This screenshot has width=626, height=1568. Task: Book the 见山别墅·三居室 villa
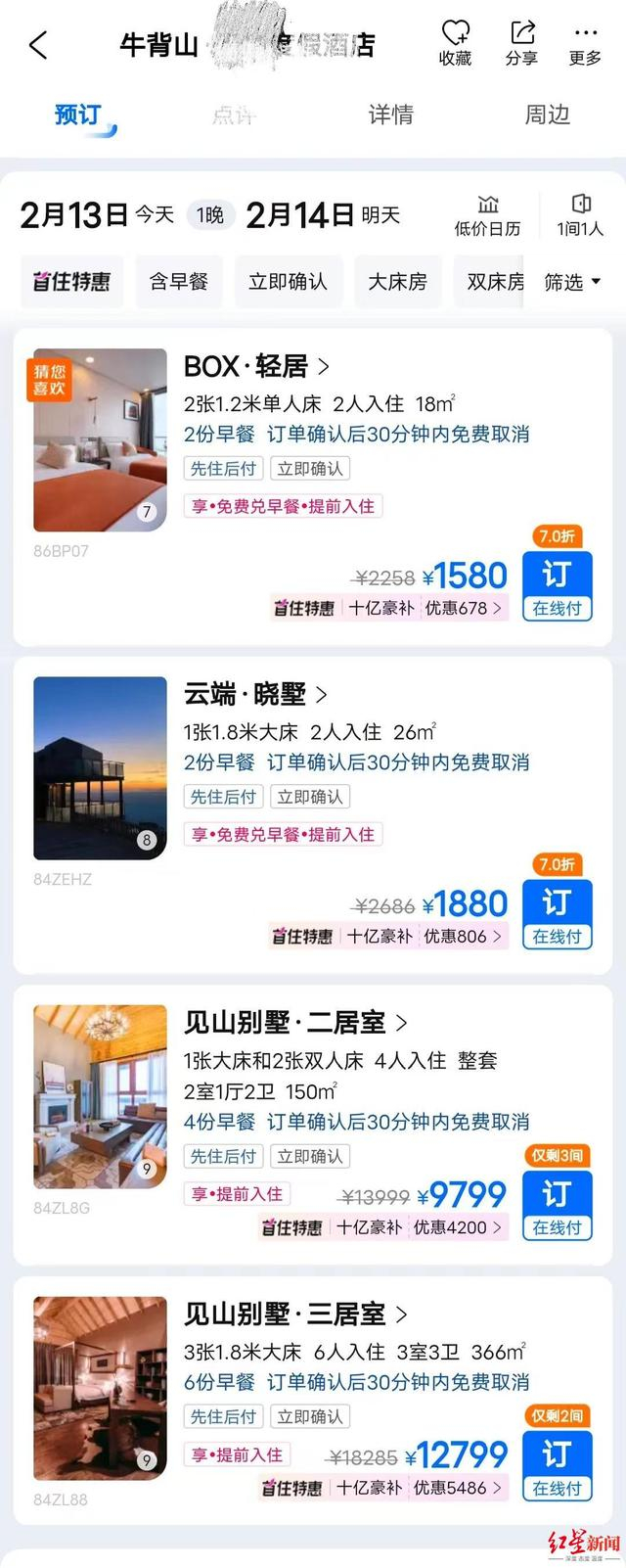(557, 1466)
